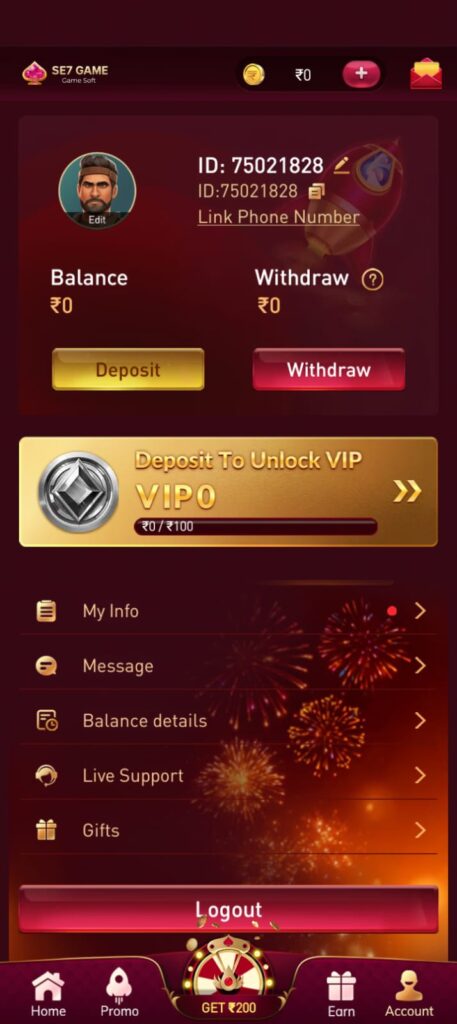The height and width of the screenshot is (1024, 457).
Task: Open the Message row
Action: point(228,666)
